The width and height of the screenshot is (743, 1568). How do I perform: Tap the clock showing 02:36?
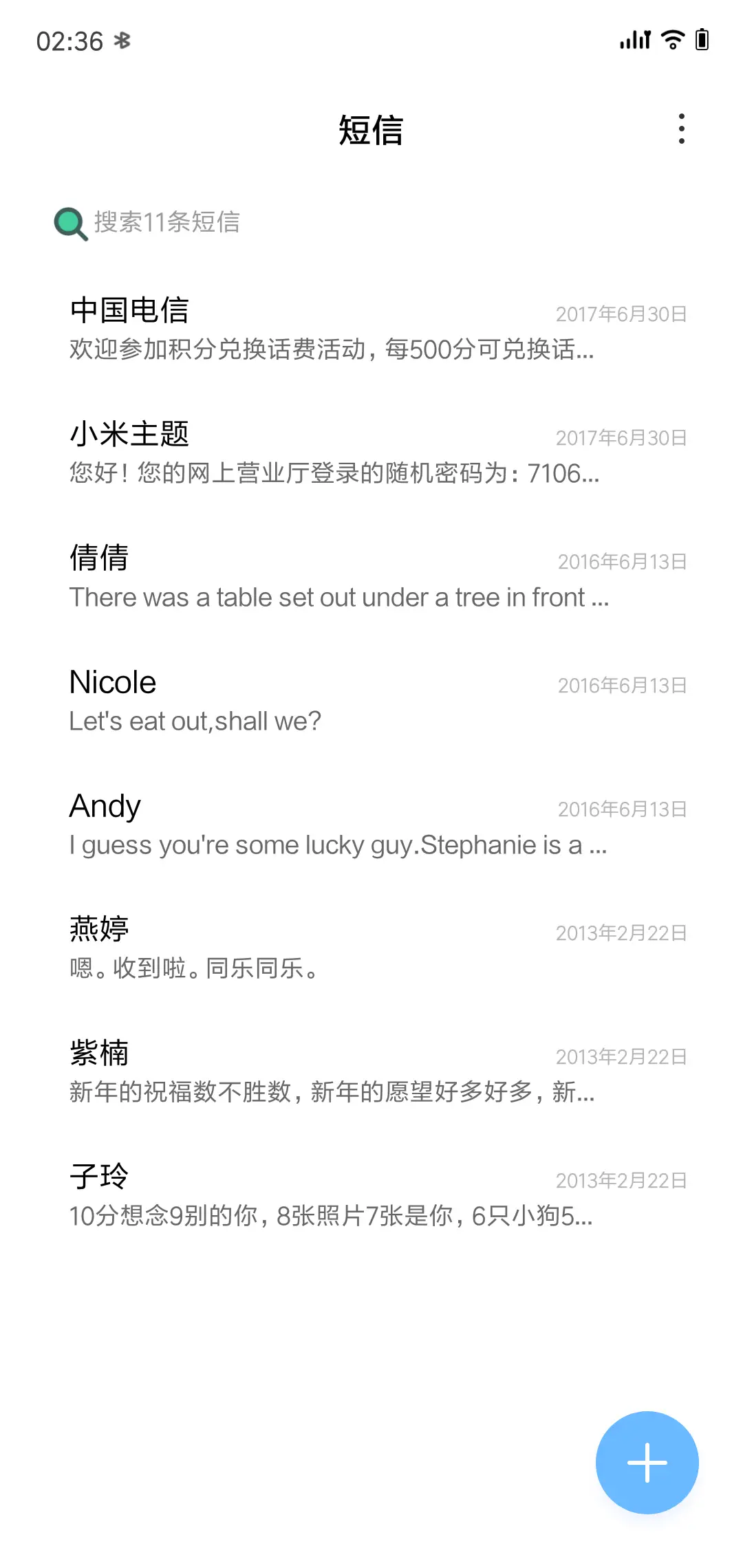pos(69,40)
